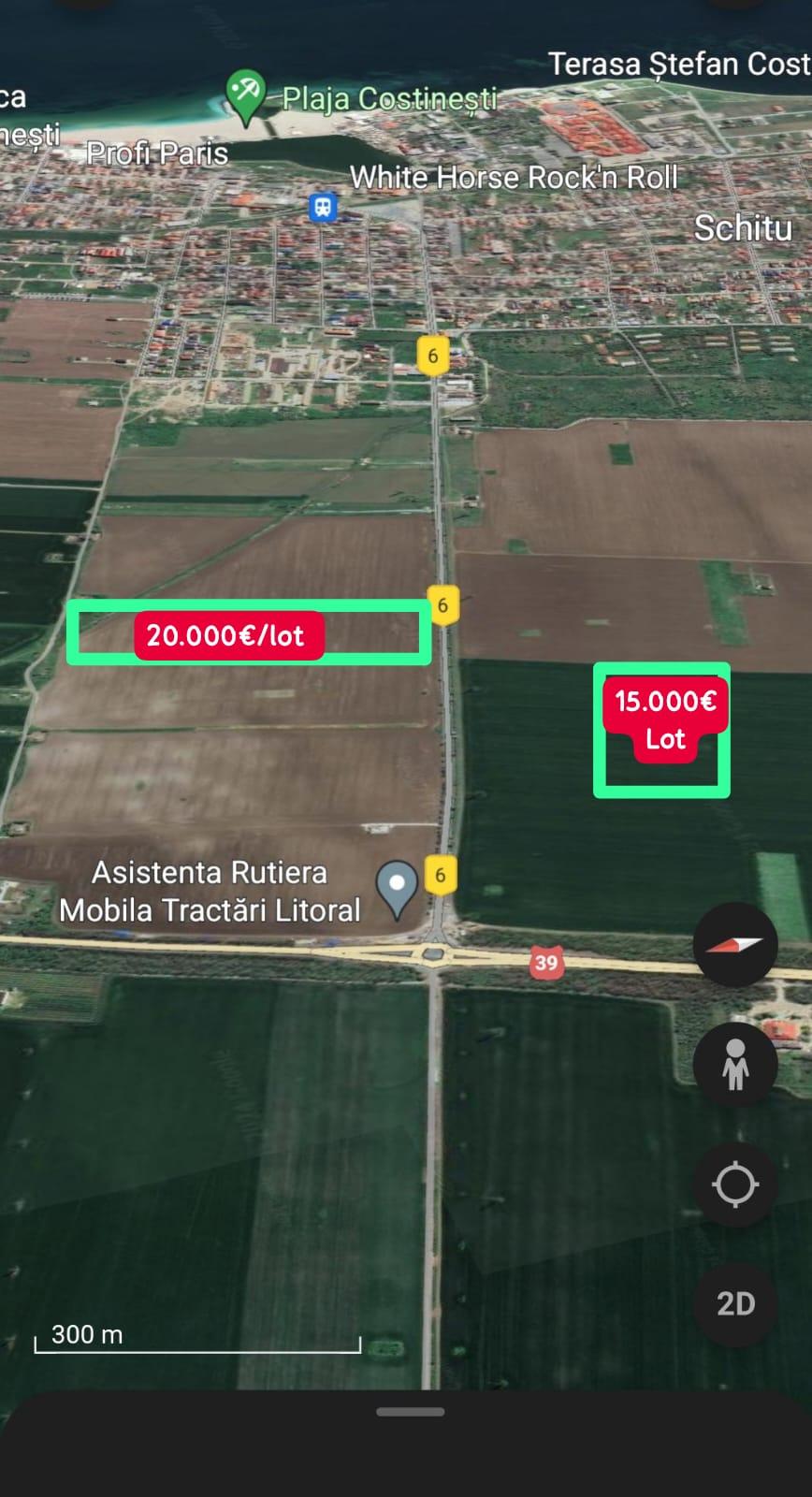This screenshot has height=1497, width=812.
Task: Select the train station marker
Action: (323, 207)
